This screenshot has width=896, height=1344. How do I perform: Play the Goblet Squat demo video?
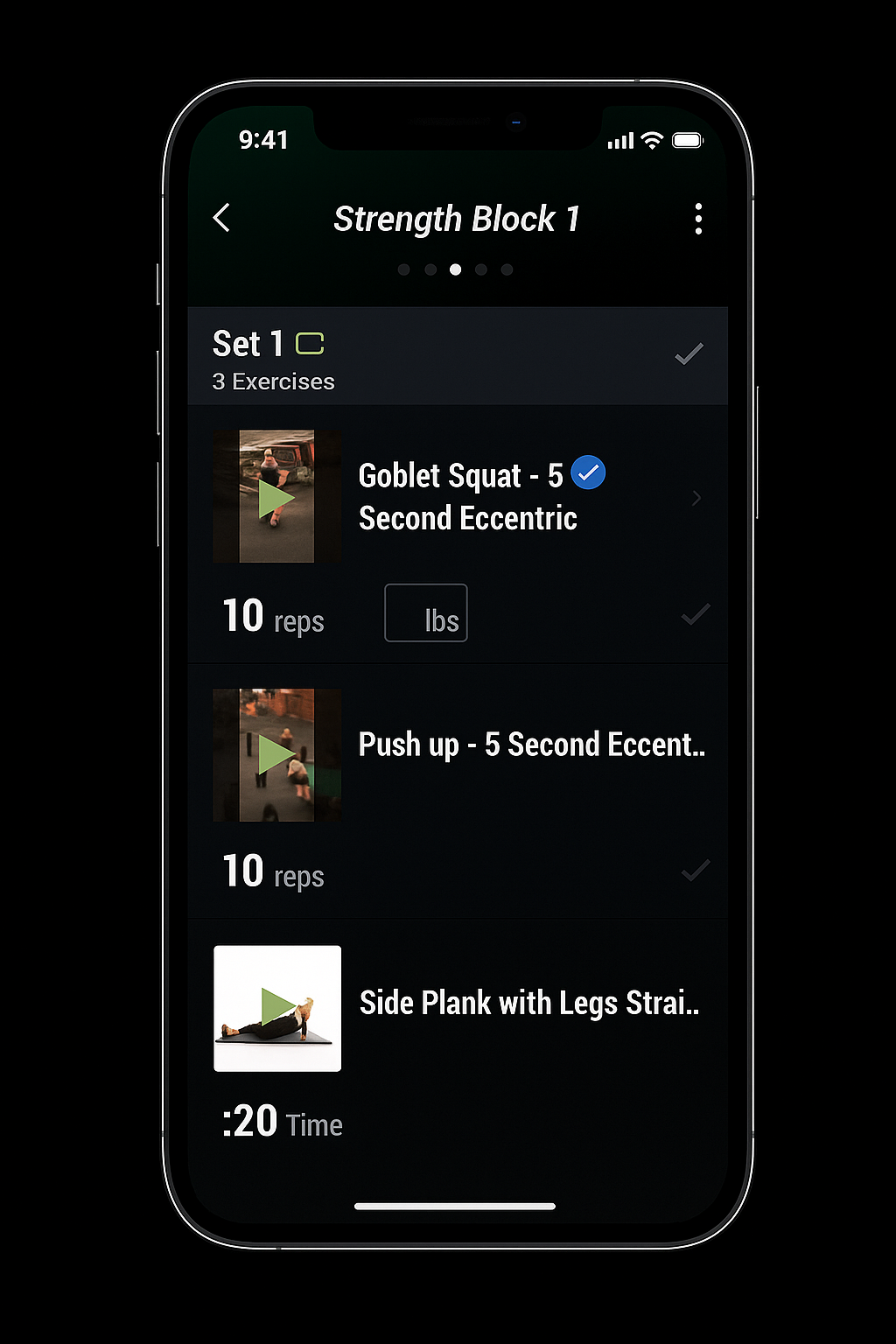coord(276,497)
